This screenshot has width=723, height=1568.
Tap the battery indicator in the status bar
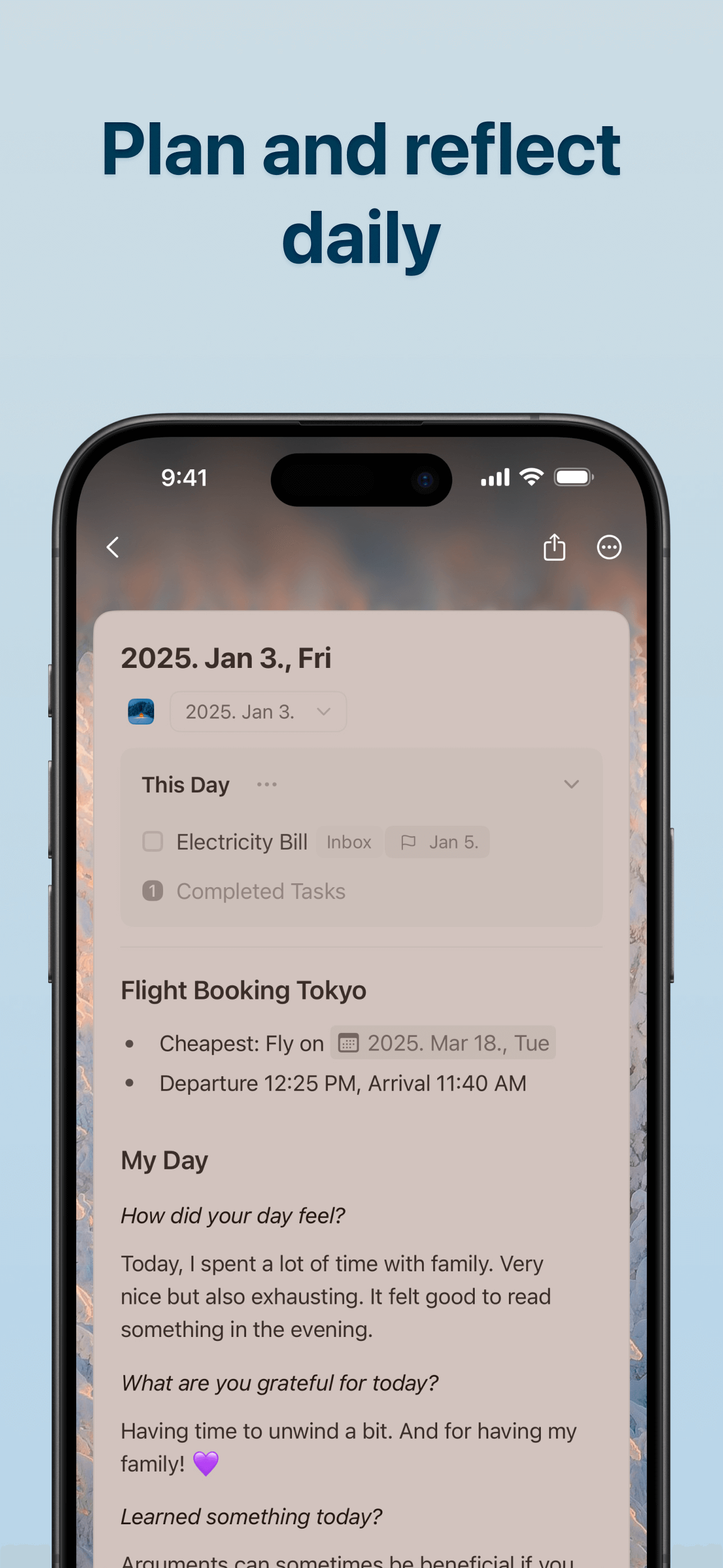click(573, 477)
